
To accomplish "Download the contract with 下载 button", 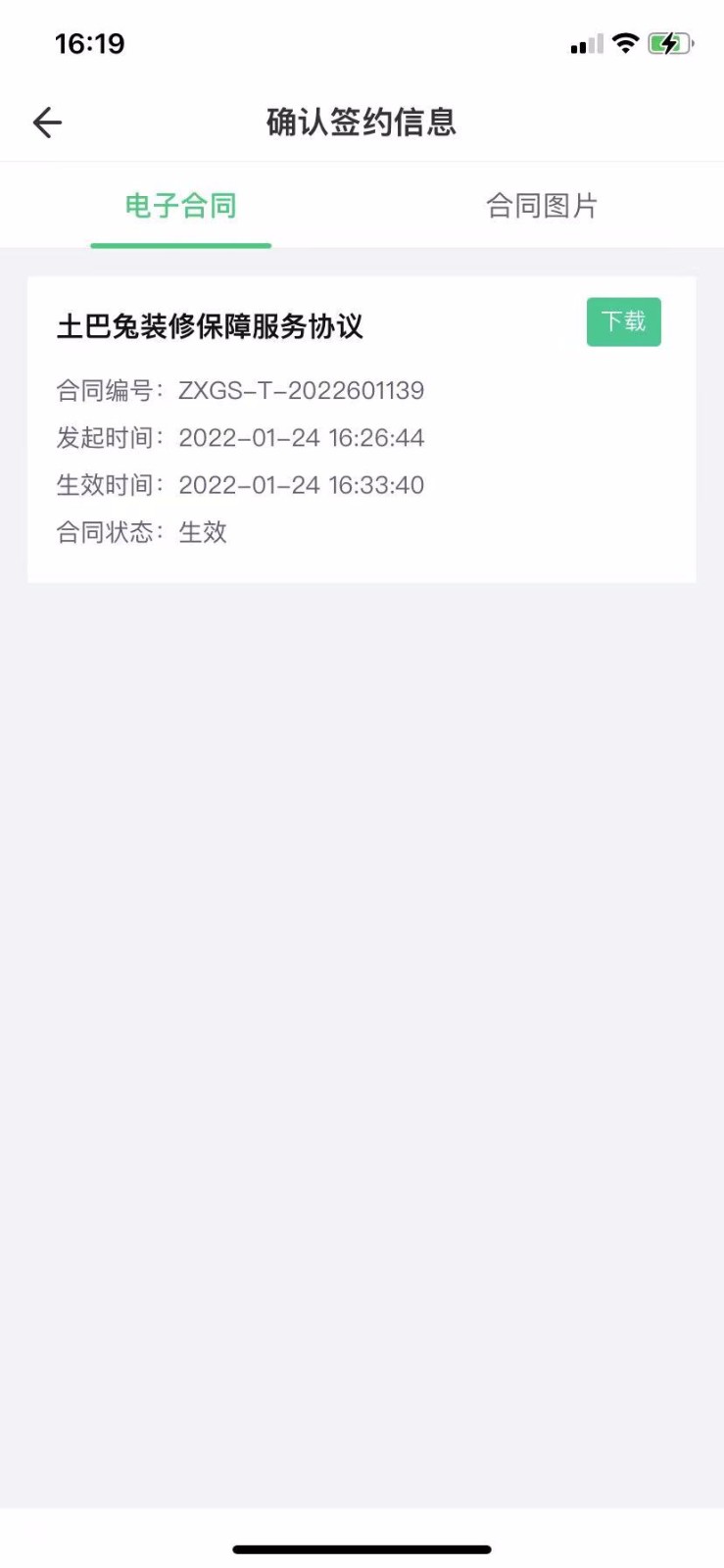I will [x=623, y=321].
